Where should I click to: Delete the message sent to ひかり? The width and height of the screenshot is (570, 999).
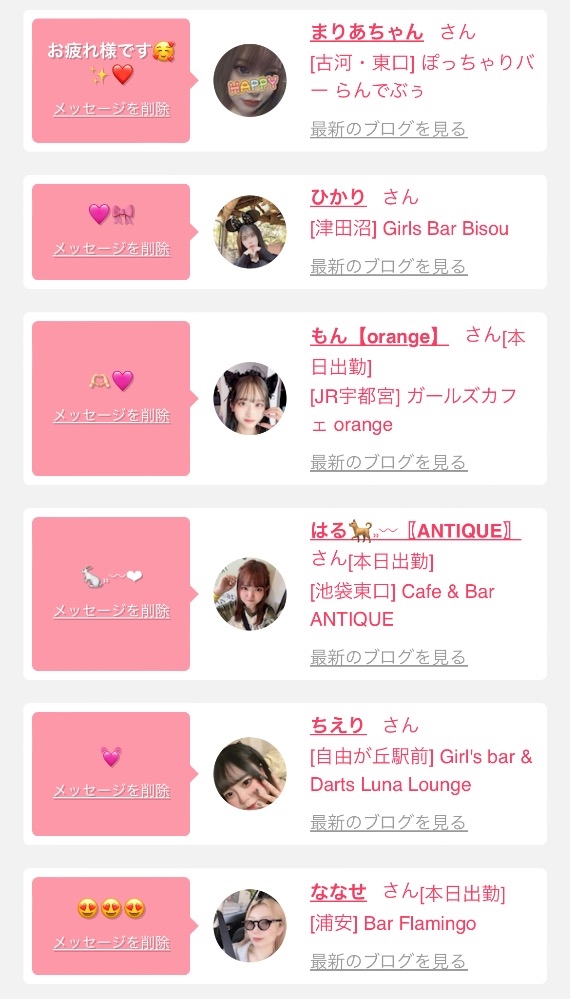tap(111, 248)
